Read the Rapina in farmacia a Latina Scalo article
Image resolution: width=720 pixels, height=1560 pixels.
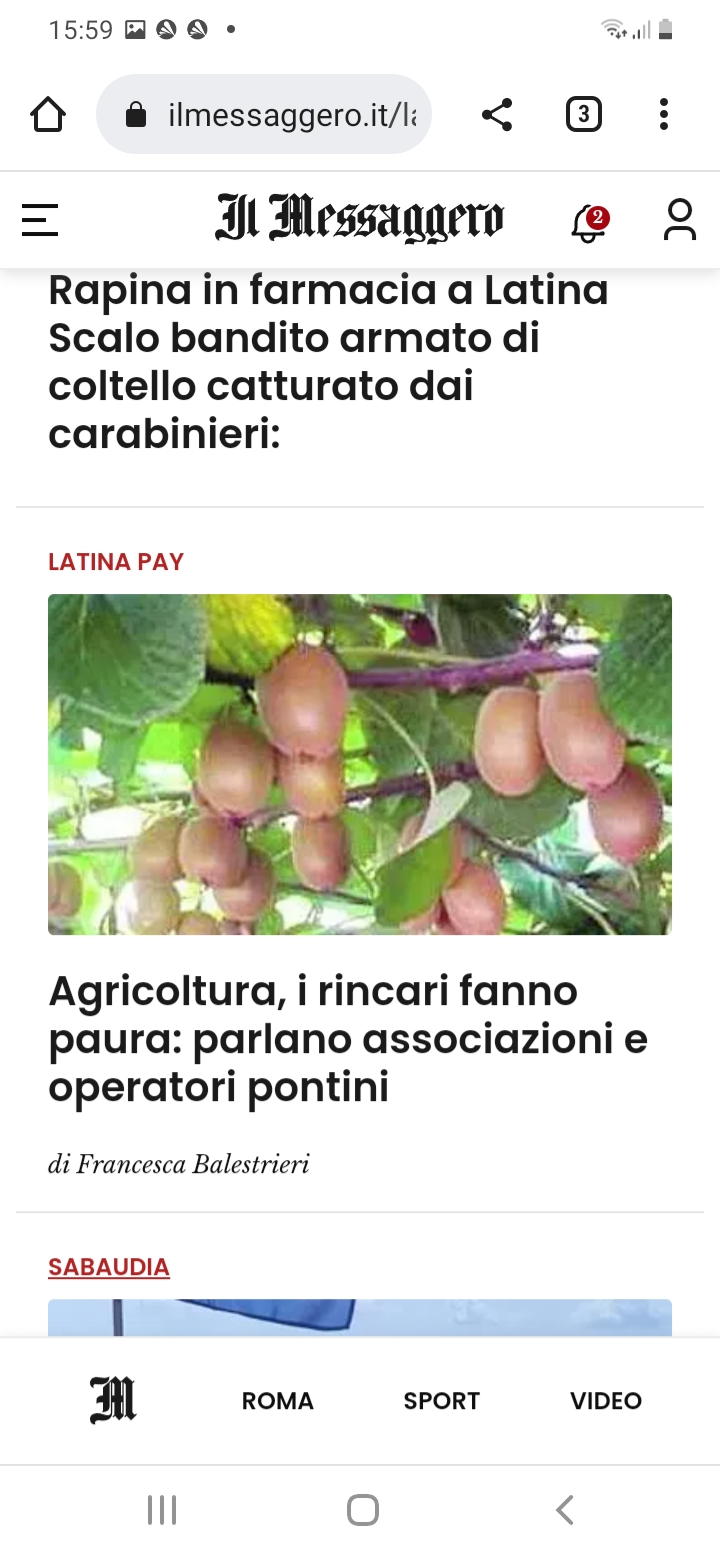point(328,362)
